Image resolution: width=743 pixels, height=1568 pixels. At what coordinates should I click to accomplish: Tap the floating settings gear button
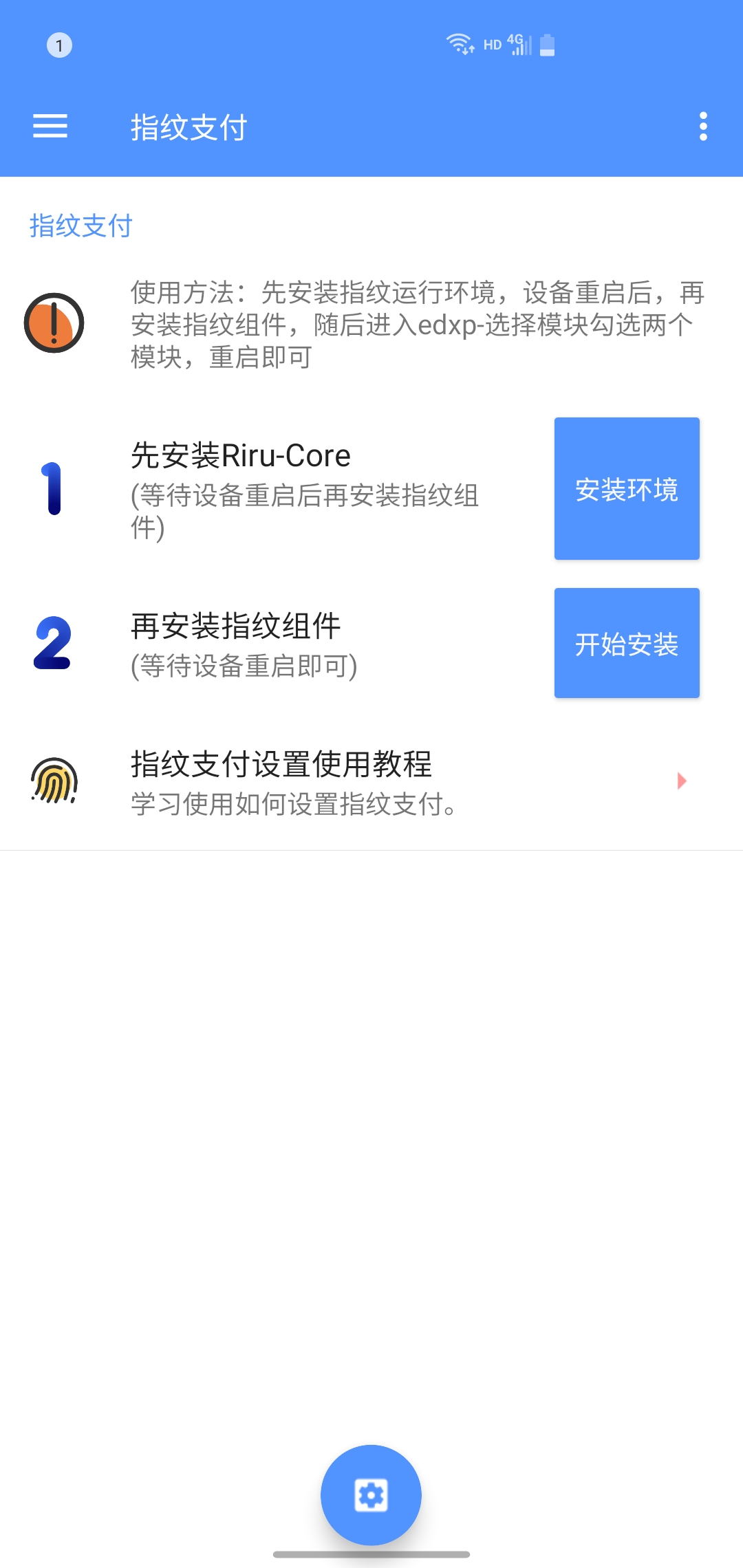(371, 1495)
